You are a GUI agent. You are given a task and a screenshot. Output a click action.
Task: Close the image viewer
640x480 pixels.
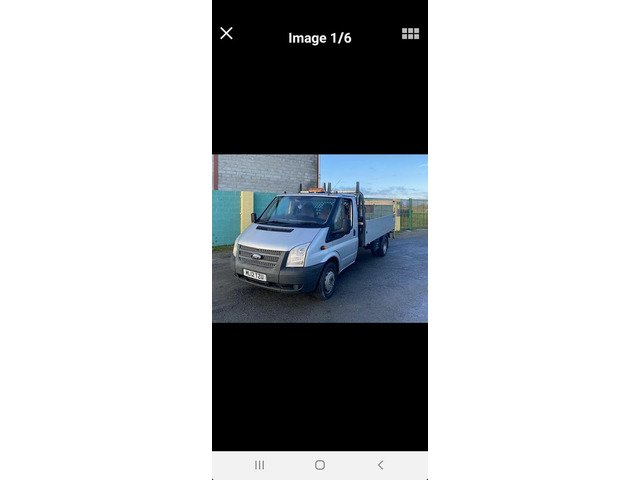(226, 33)
